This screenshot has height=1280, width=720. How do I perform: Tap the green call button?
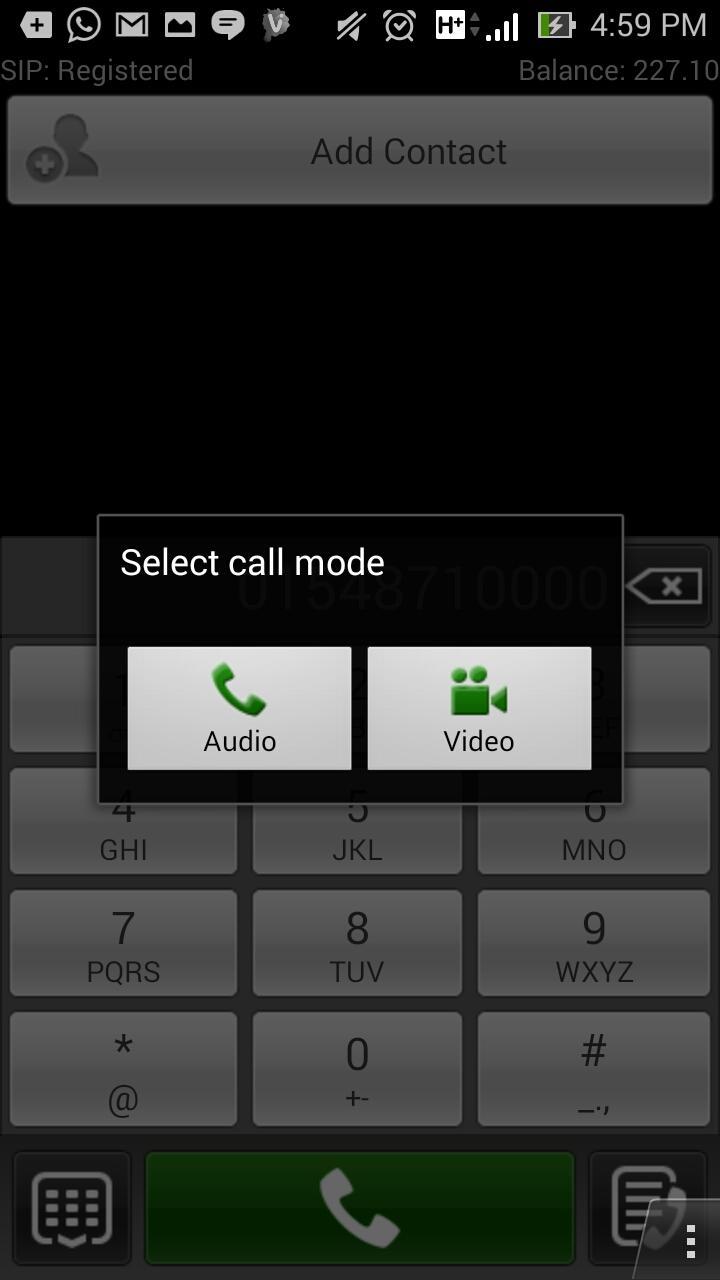(x=360, y=1208)
